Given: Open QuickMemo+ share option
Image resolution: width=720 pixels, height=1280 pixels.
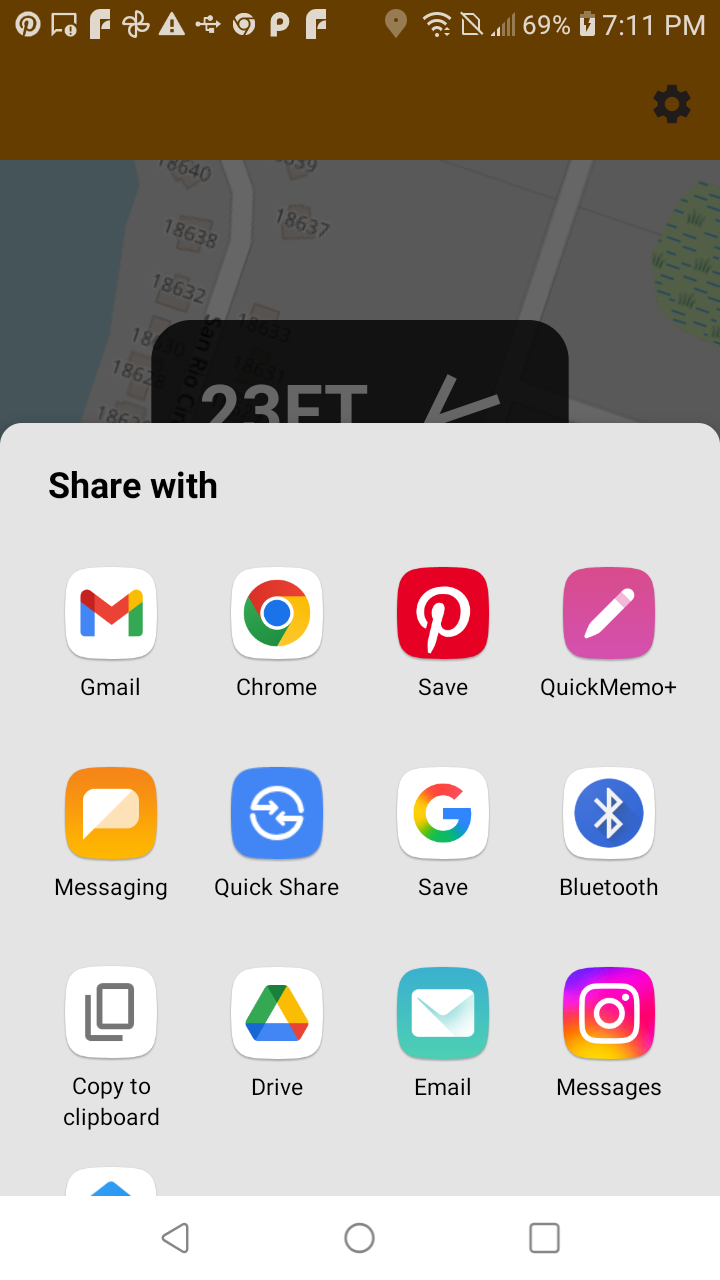Looking at the screenshot, I should 609,614.
